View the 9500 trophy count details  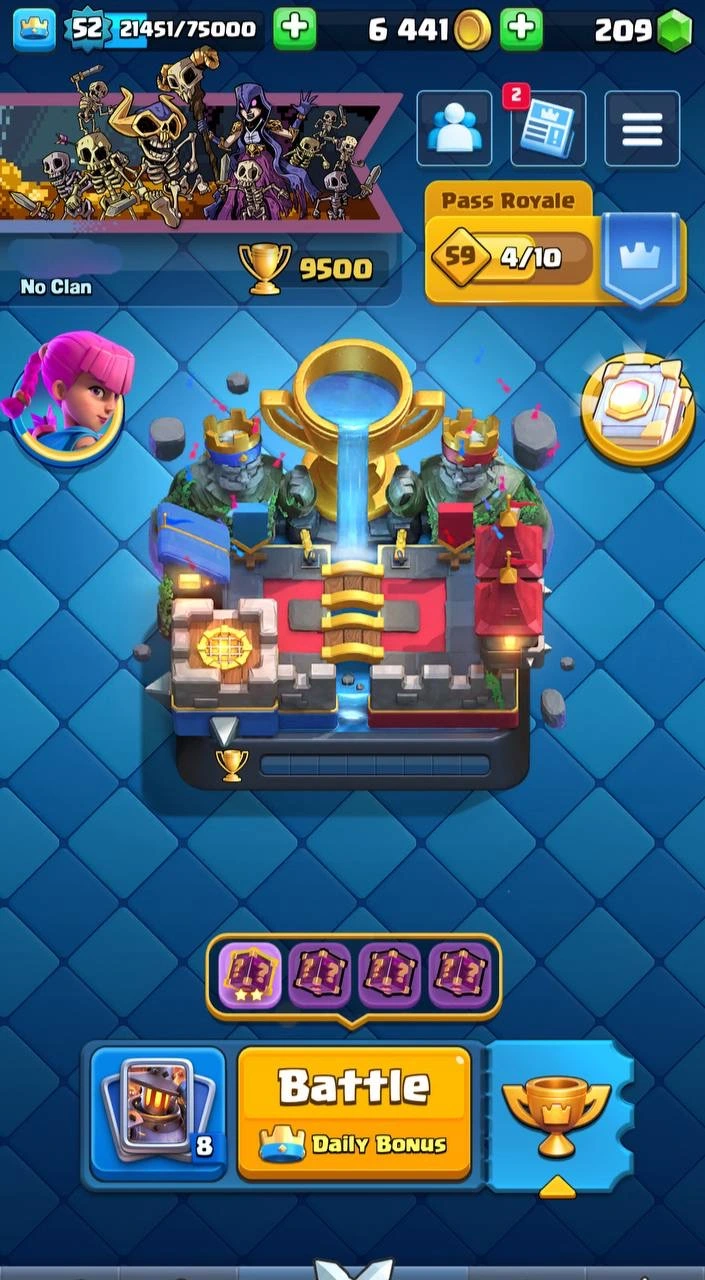tap(310, 268)
